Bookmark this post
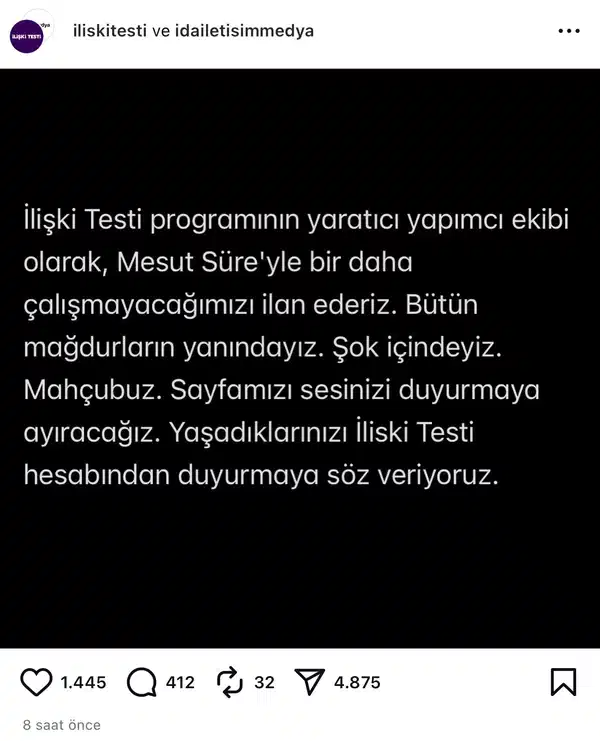 (563, 682)
